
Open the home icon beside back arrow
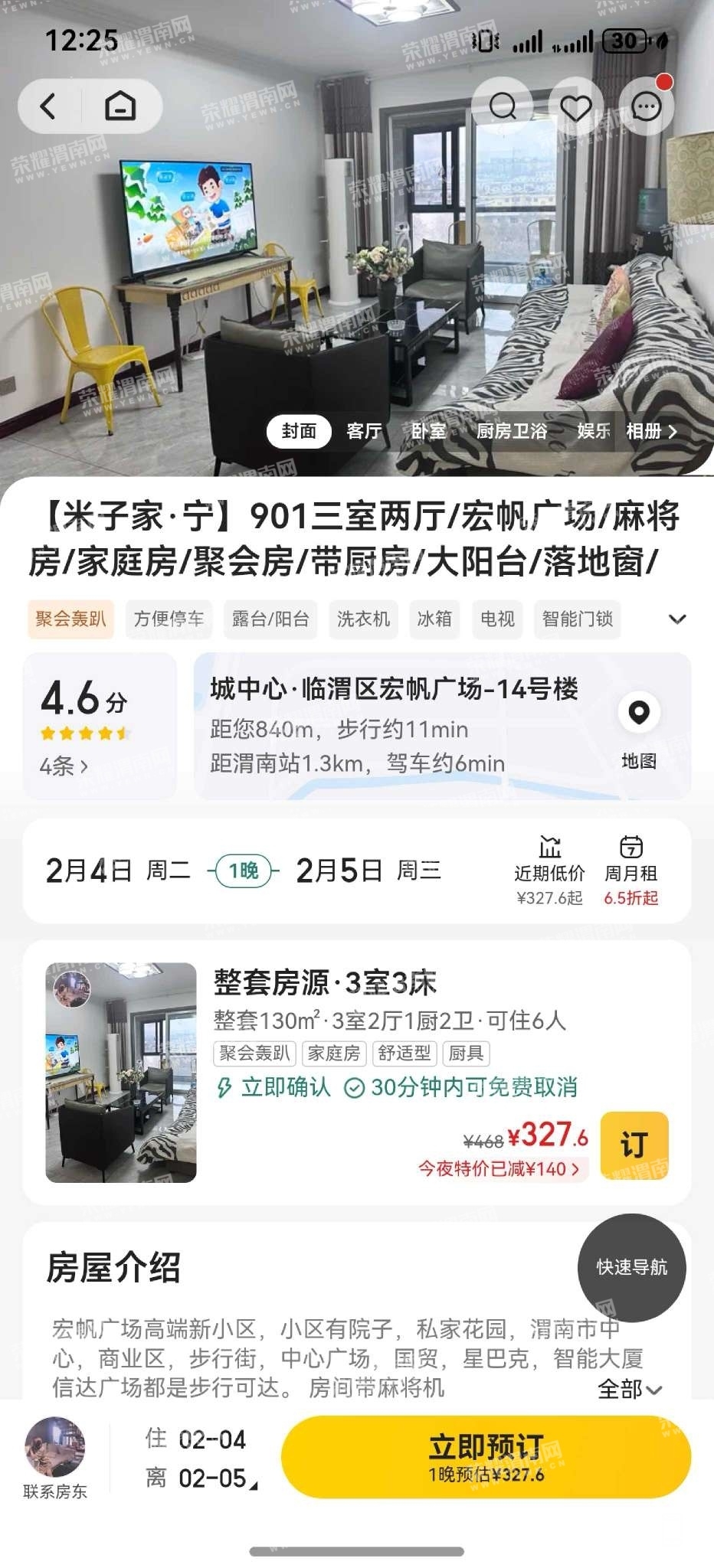120,106
